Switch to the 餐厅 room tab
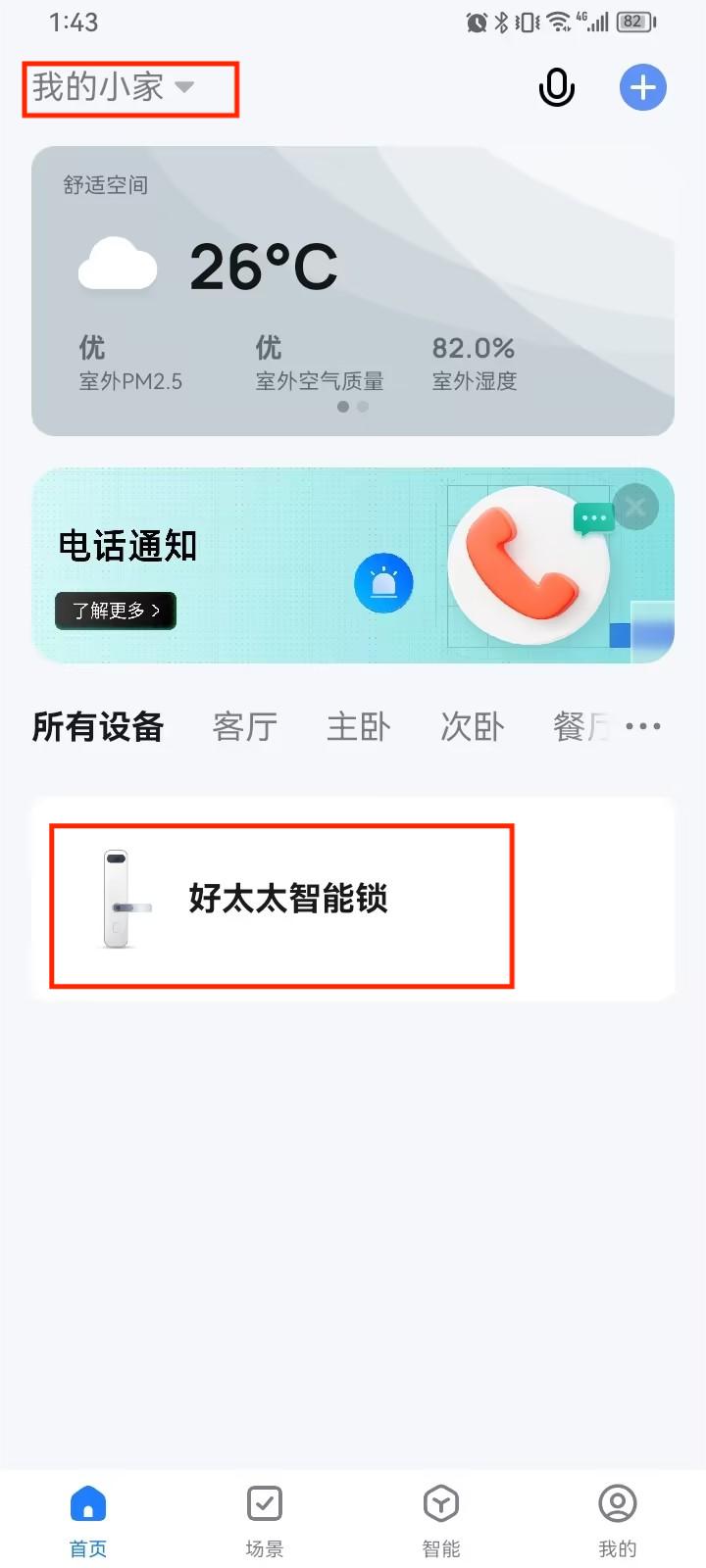The width and height of the screenshot is (706, 1568). 580,727
